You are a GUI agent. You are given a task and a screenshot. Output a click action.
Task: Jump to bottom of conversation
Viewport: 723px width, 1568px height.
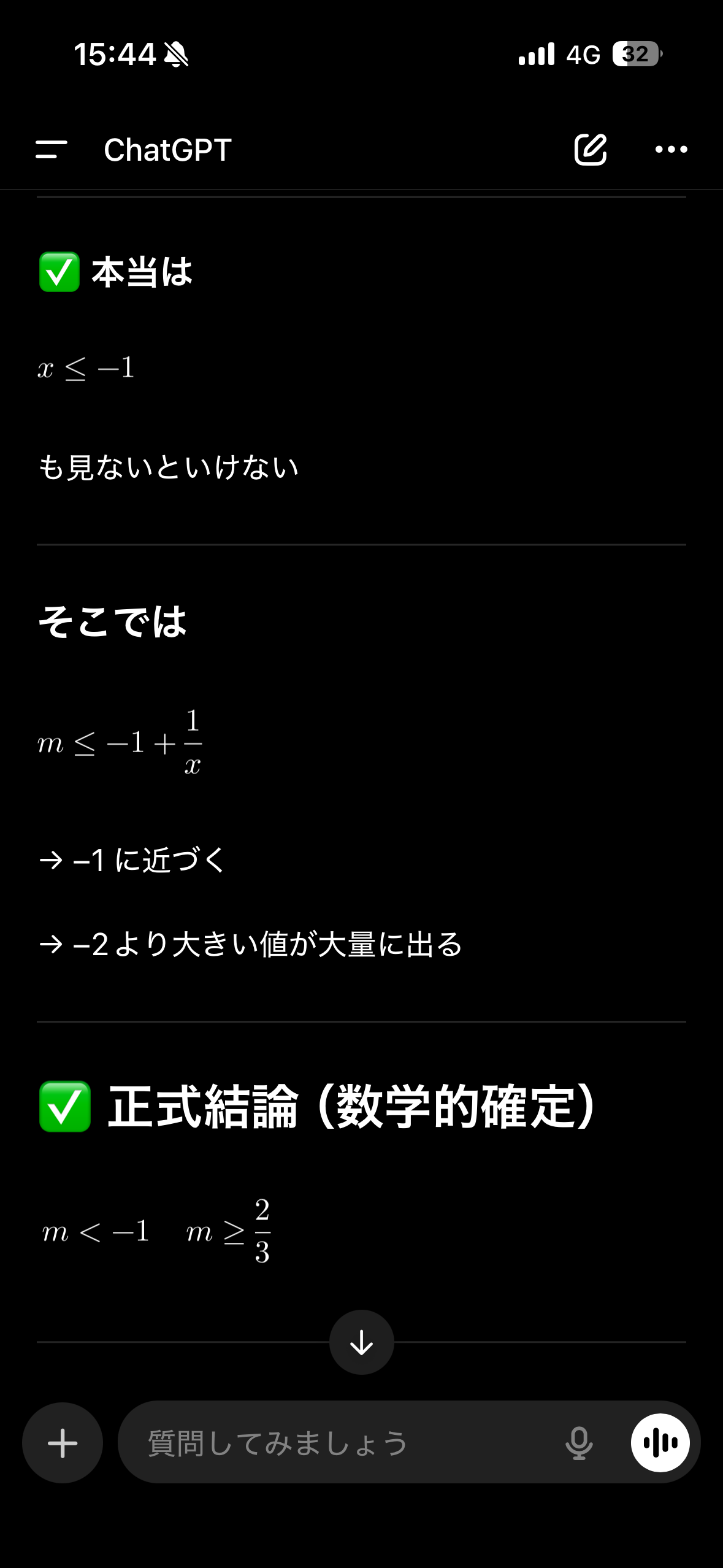coord(361,1342)
